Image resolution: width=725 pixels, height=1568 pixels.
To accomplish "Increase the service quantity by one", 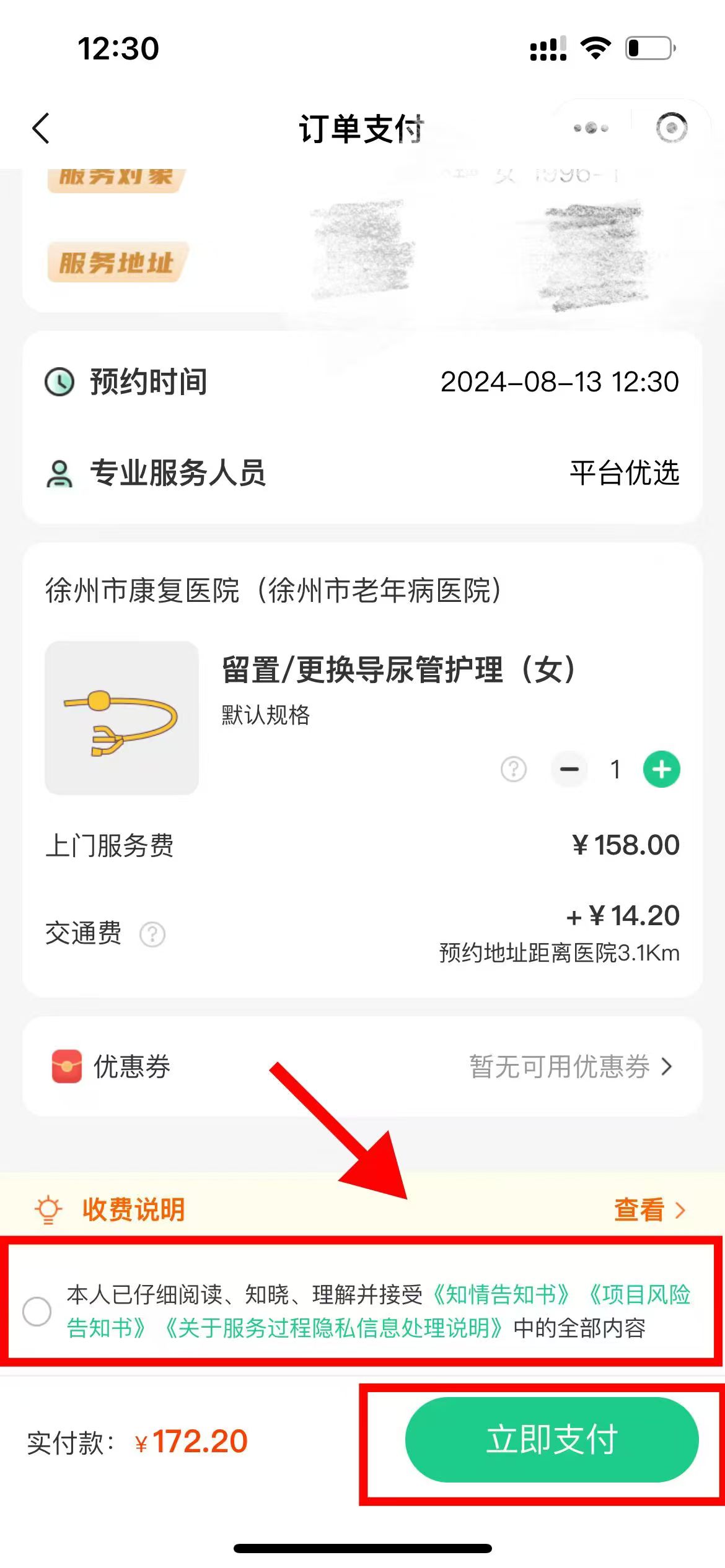I will tap(661, 770).
